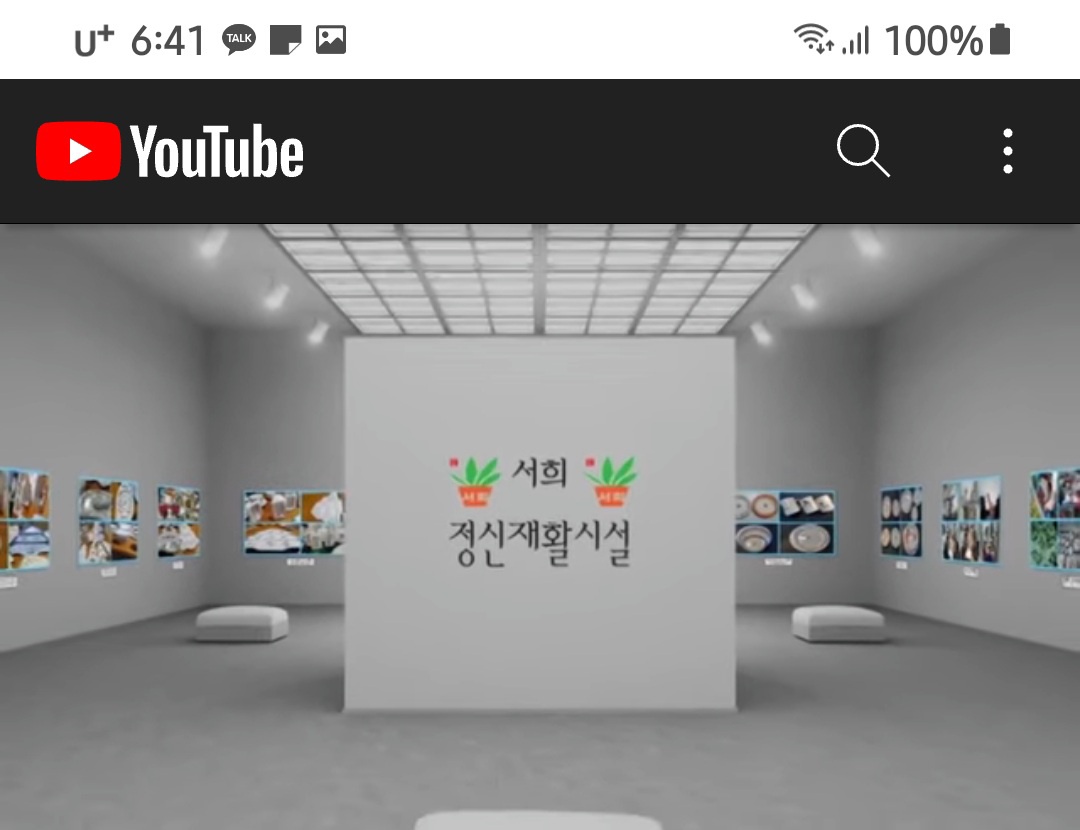Tap the YouTube logo to go home

tap(170, 152)
